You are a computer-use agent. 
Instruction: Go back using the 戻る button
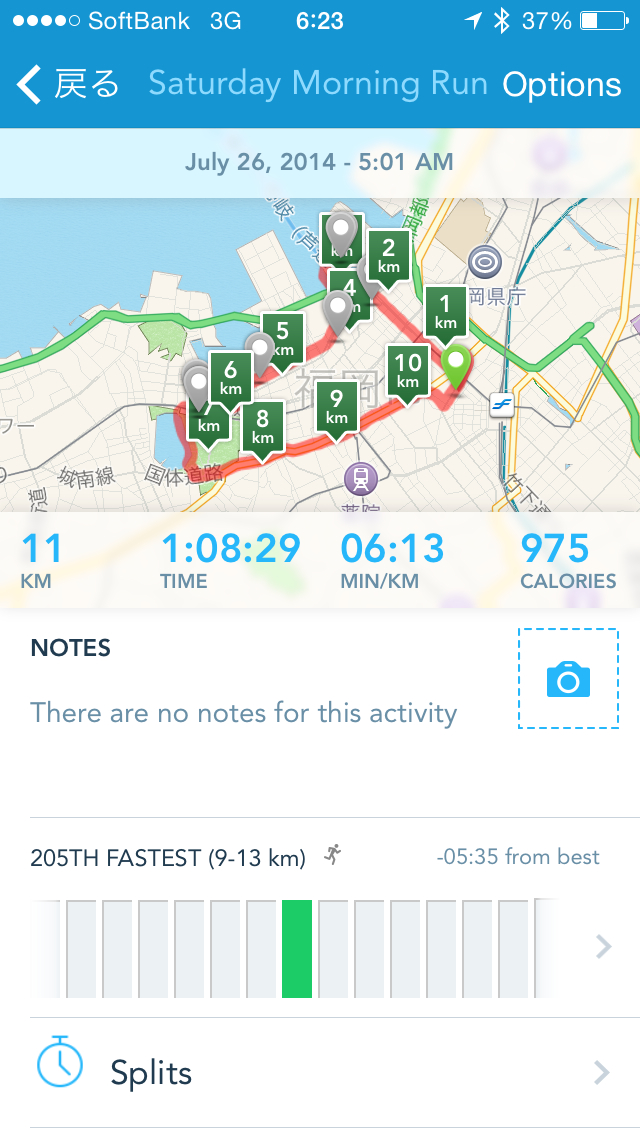pyautogui.click(x=68, y=85)
